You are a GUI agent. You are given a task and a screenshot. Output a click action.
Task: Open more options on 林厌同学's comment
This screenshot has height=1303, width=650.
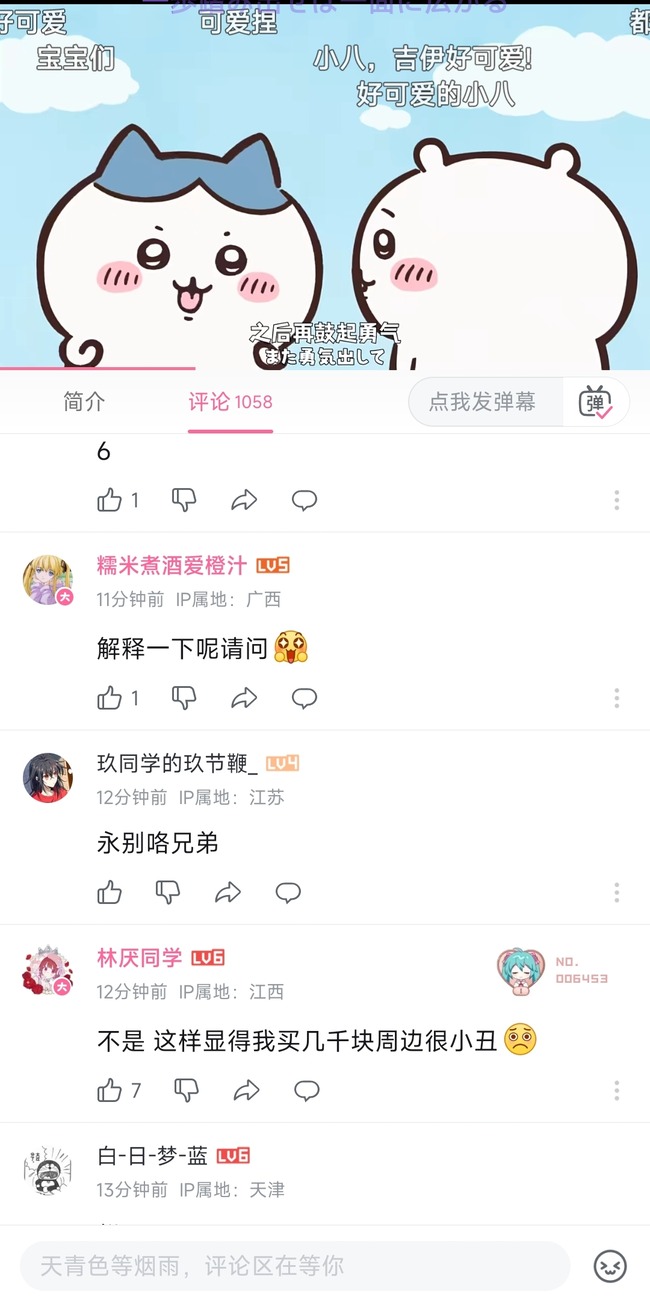616,1090
